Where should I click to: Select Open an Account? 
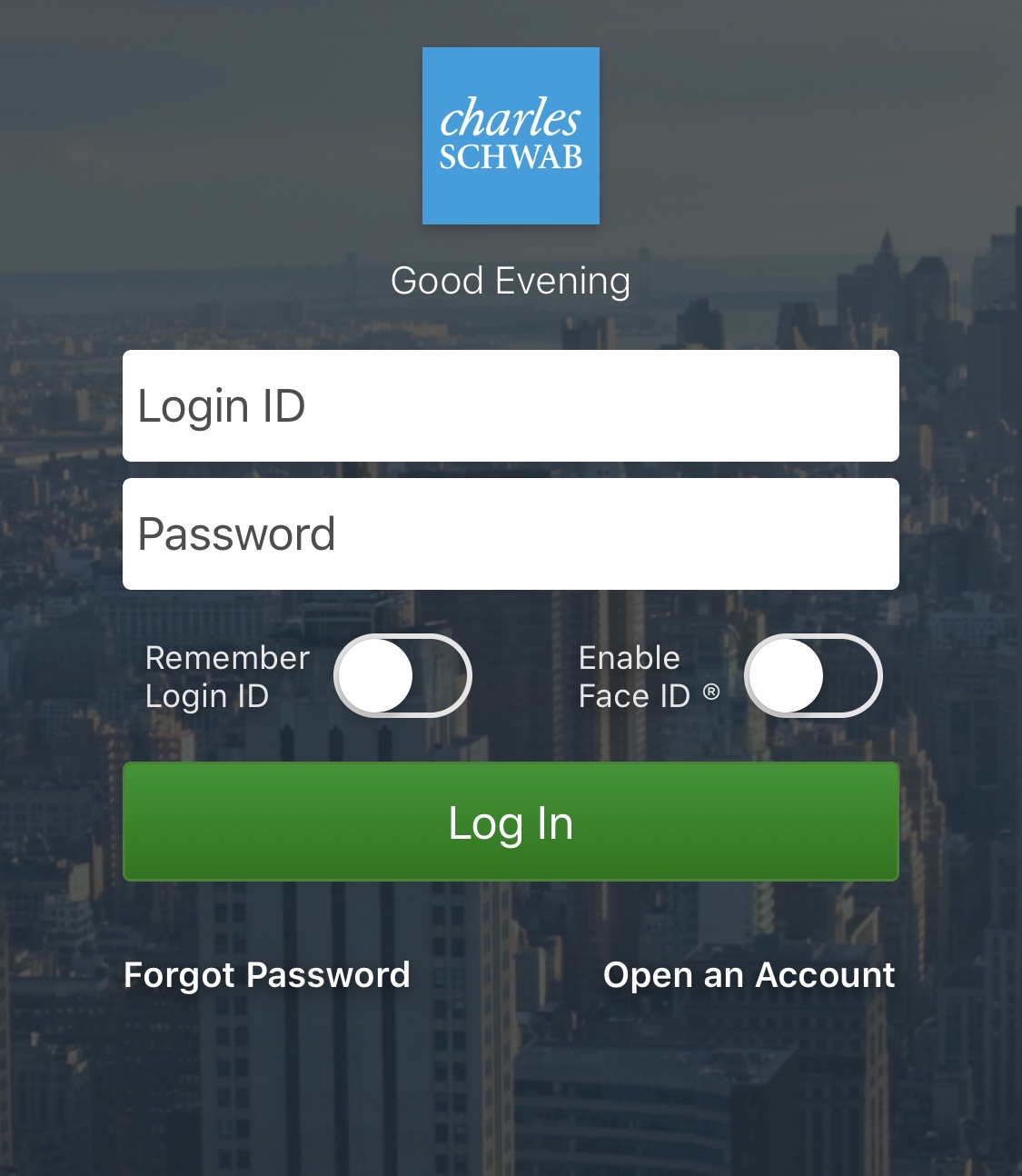coord(749,975)
